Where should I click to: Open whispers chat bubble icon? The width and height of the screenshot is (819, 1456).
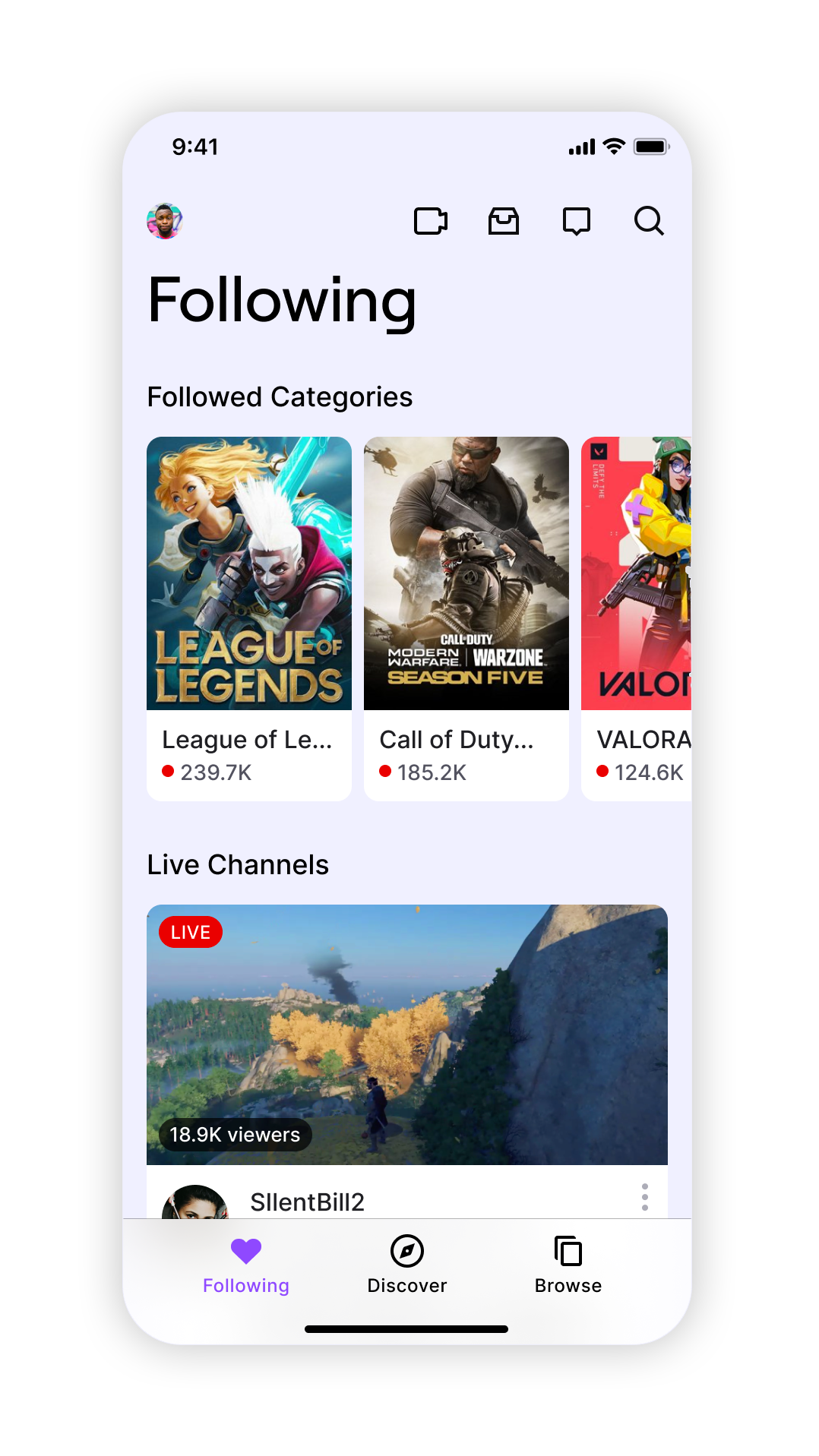pos(576,221)
